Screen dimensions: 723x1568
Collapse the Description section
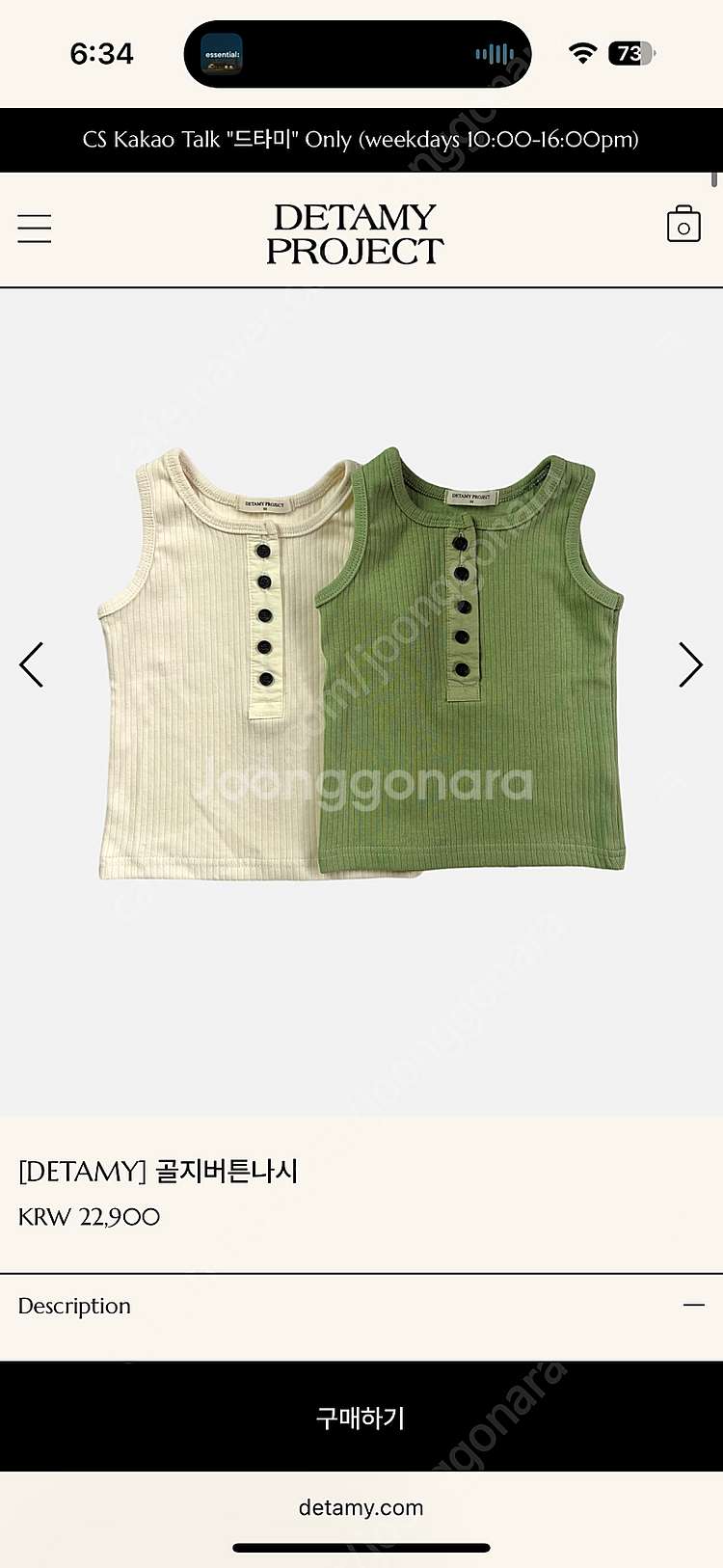[693, 1305]
